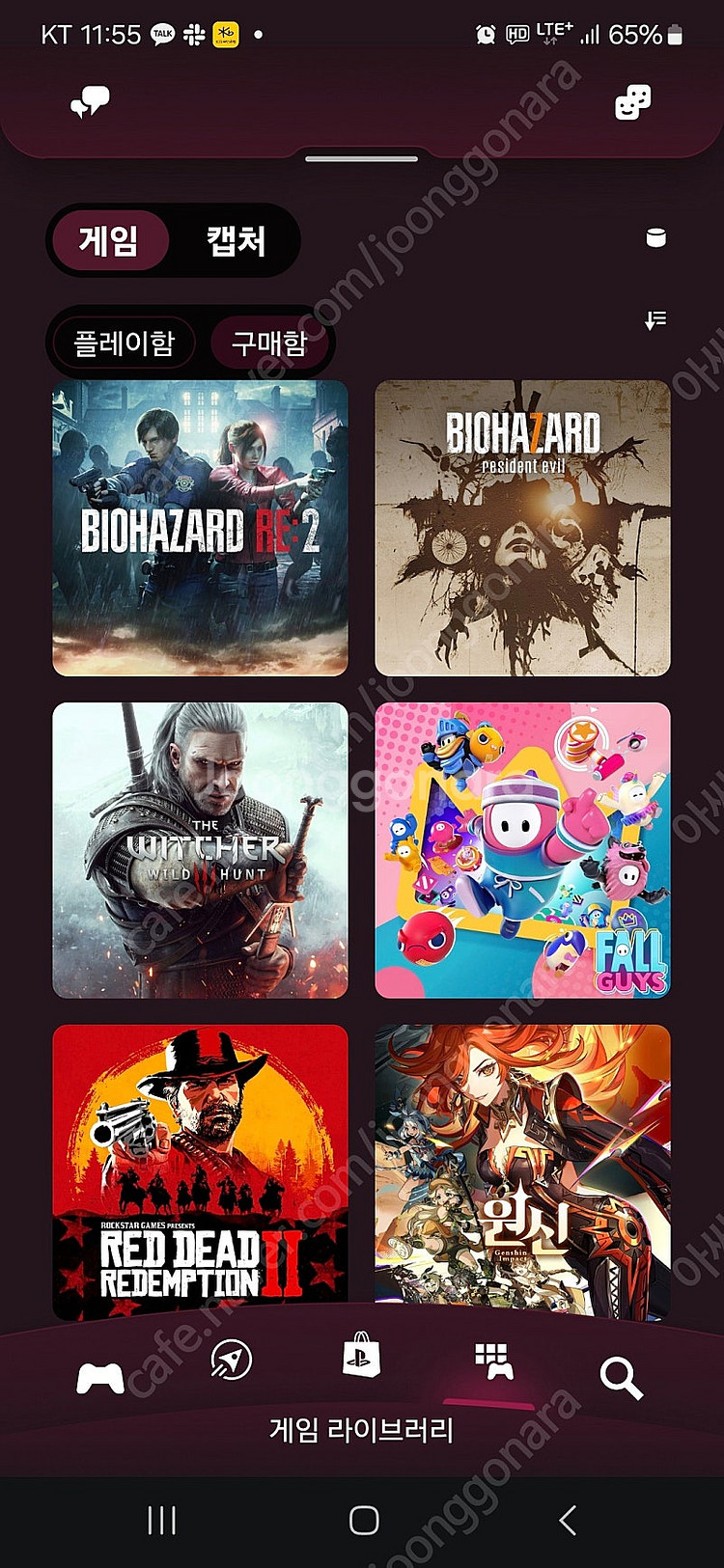Open Biohazard RE:2 game tile

pos(200,528)
